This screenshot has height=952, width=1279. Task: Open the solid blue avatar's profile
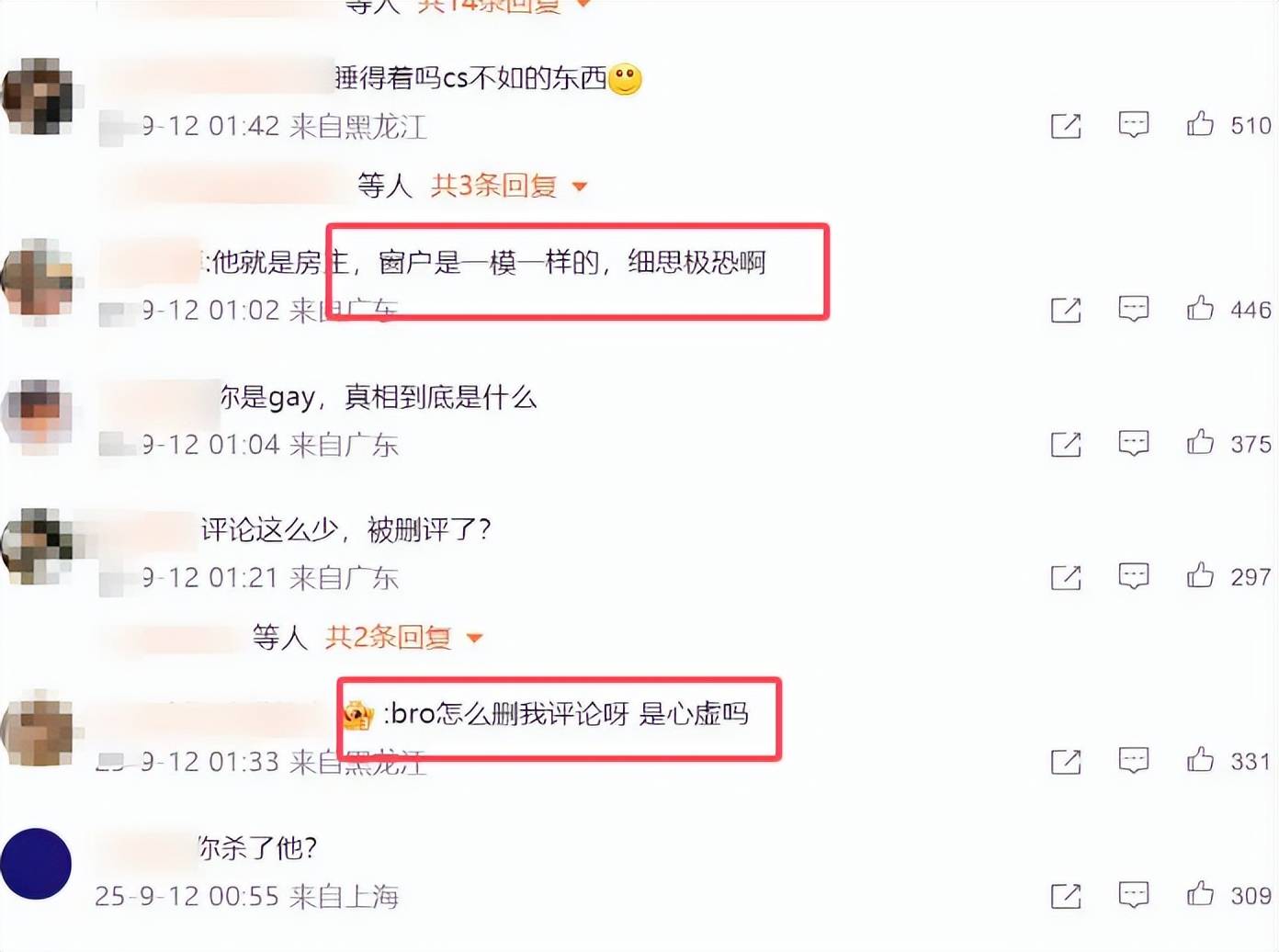[36, 864]
